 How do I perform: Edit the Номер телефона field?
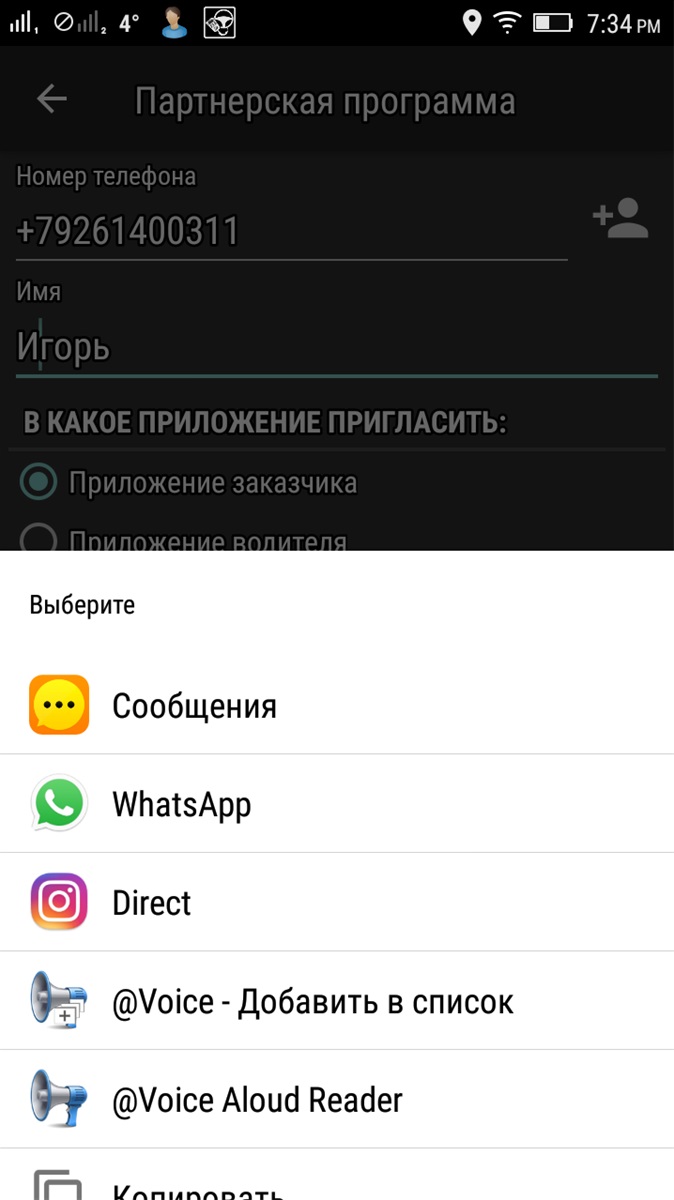point(292,232)
